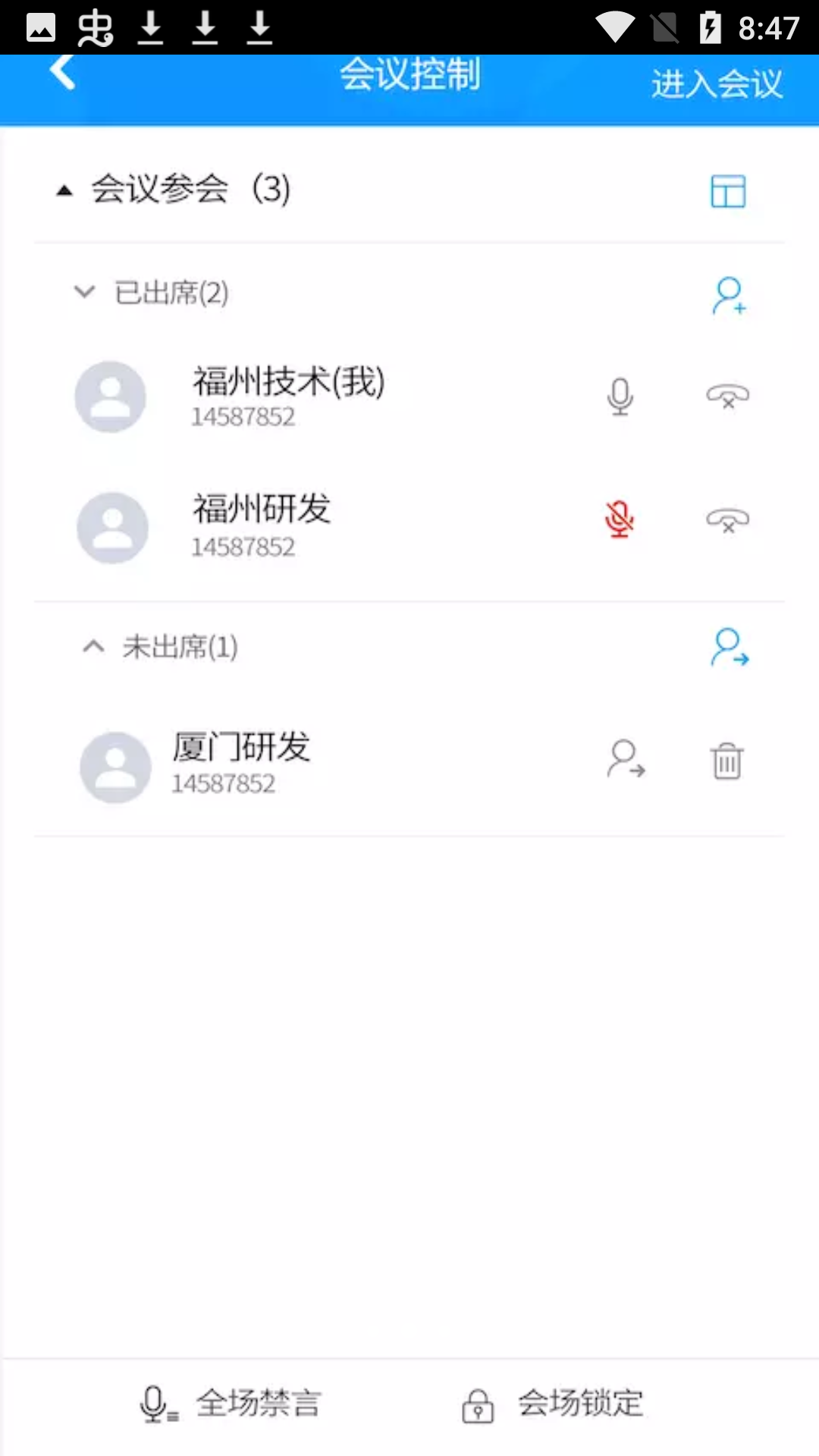The height and width of the screenshot is (1456, 819).
Task: Collapse the 已出席 section chevron
Action: click(x=83, y=293)
